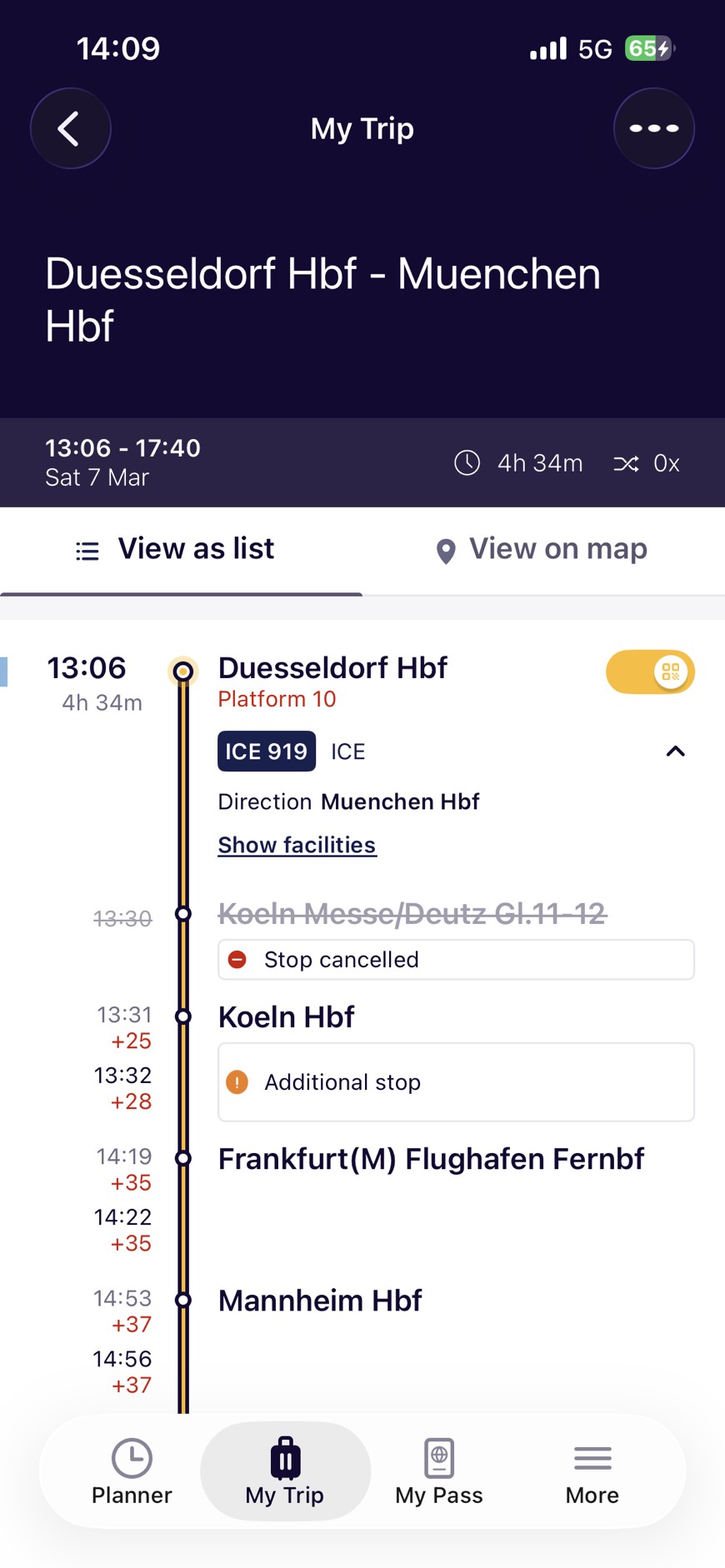Go to the My Pass tab
Screen dimensions: 725x1568
pos(439,1471)
